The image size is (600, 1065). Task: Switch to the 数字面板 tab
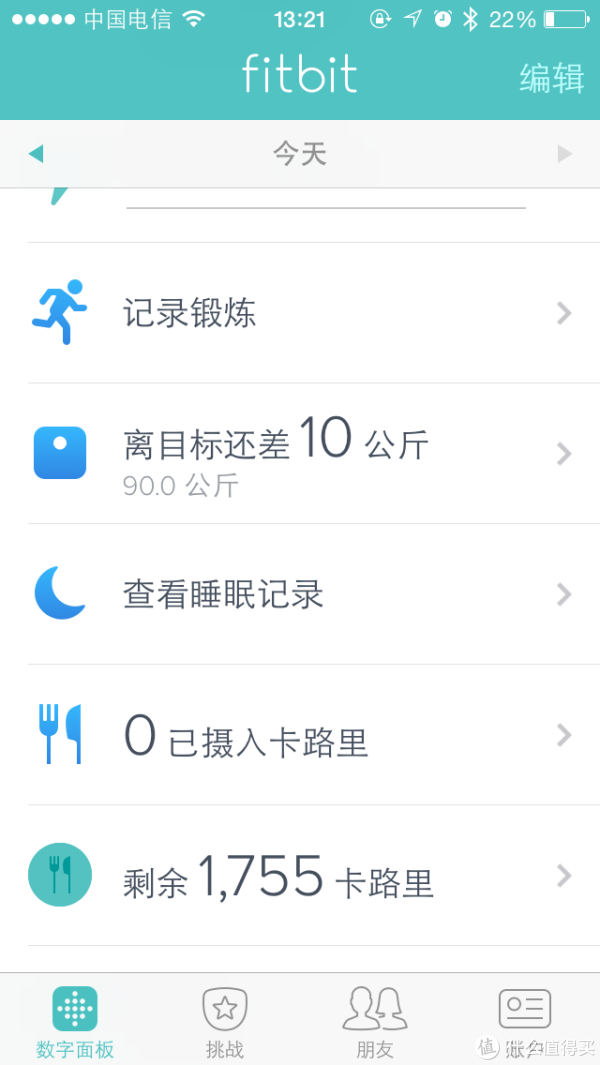[75, 1020]
